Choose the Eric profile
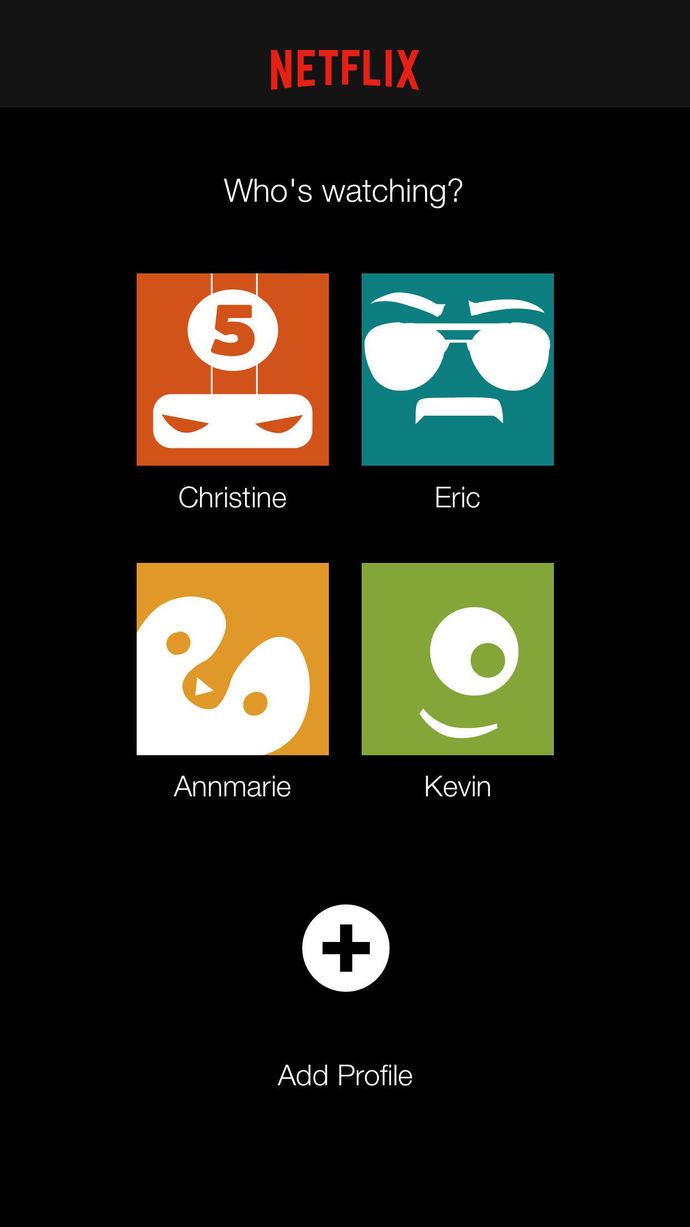690x1227 pixels. point(457,369)
